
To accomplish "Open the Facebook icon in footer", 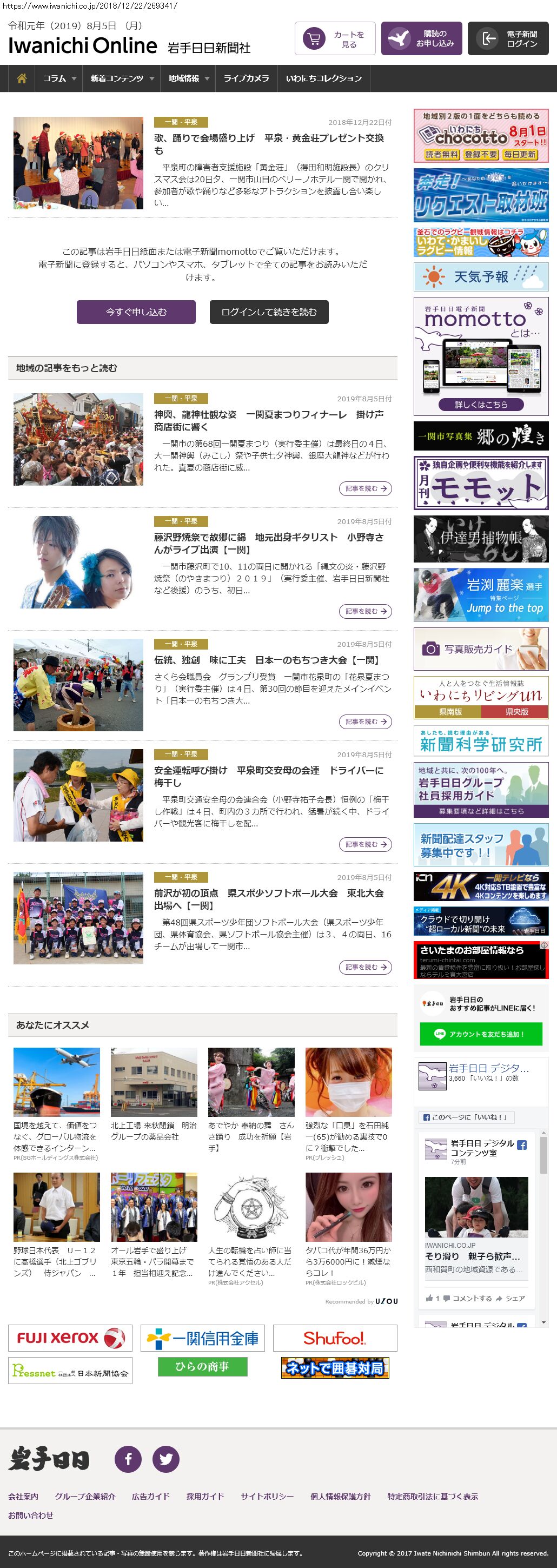I will [129, 1459].
